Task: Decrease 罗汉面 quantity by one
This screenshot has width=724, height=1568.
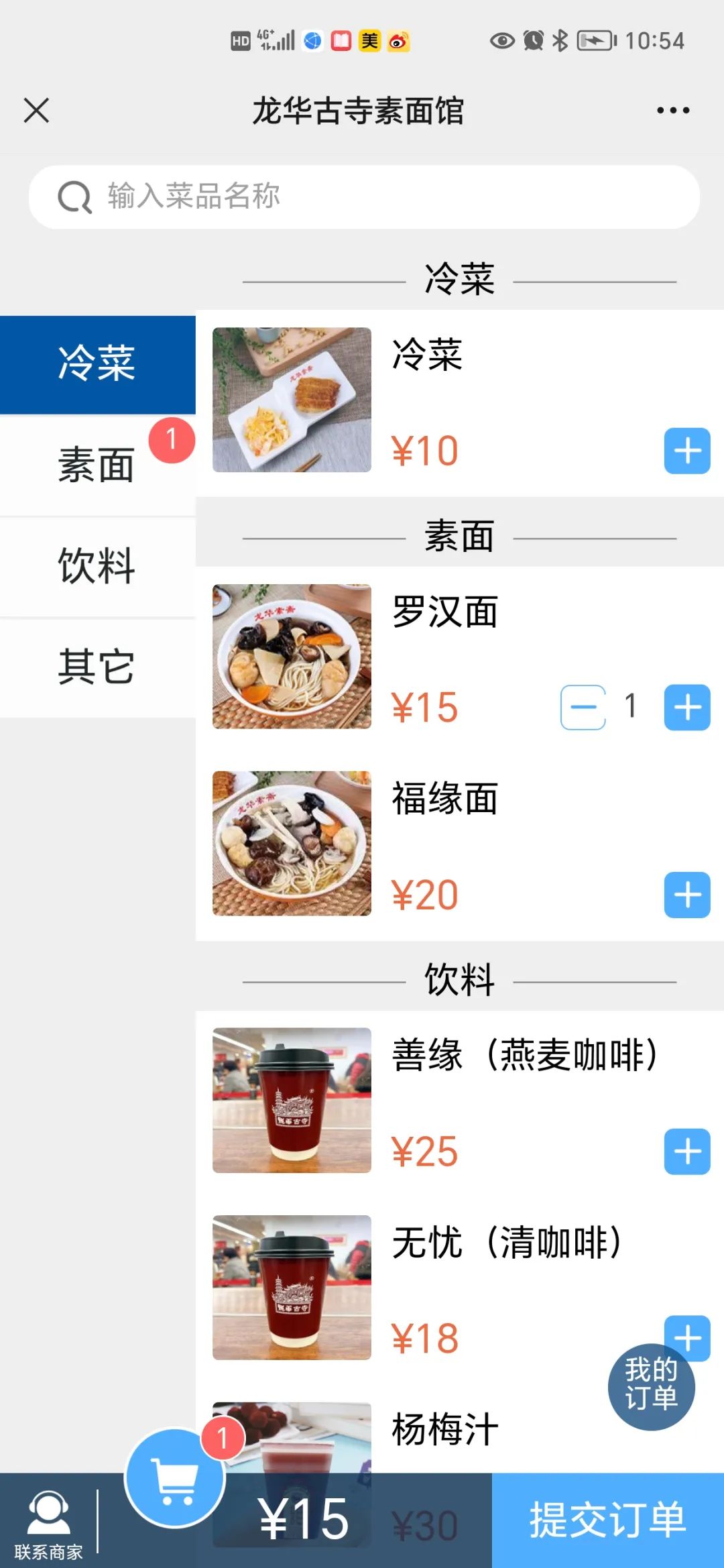Action: pos(583,707)
